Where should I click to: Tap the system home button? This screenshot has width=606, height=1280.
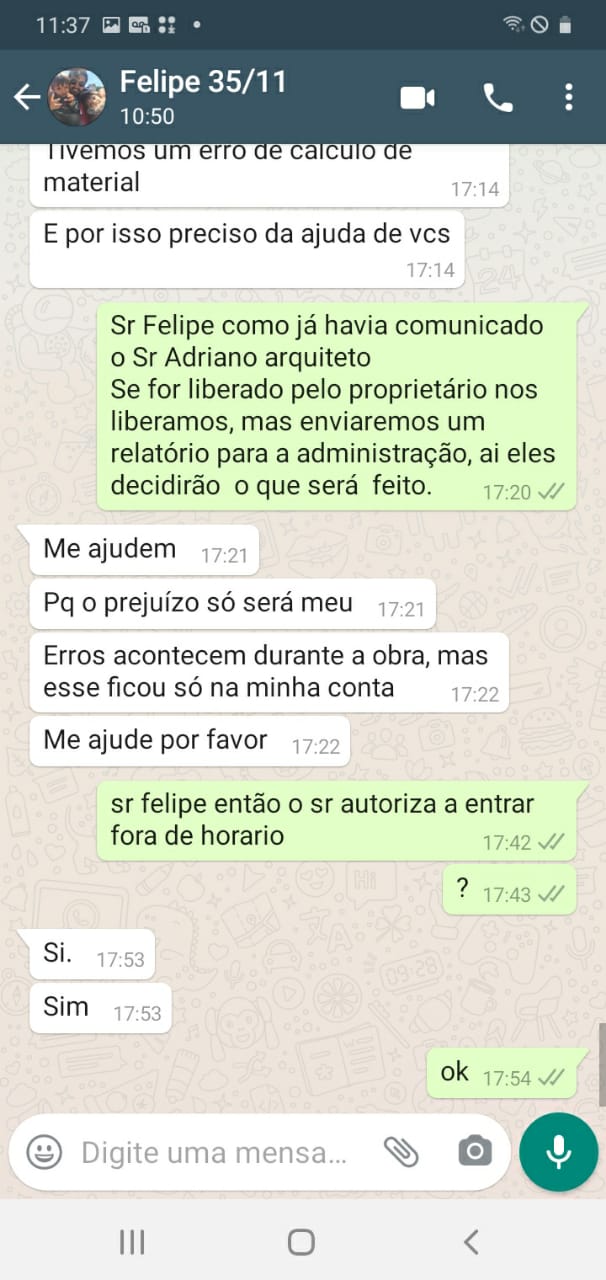[x=301, y=1242]
